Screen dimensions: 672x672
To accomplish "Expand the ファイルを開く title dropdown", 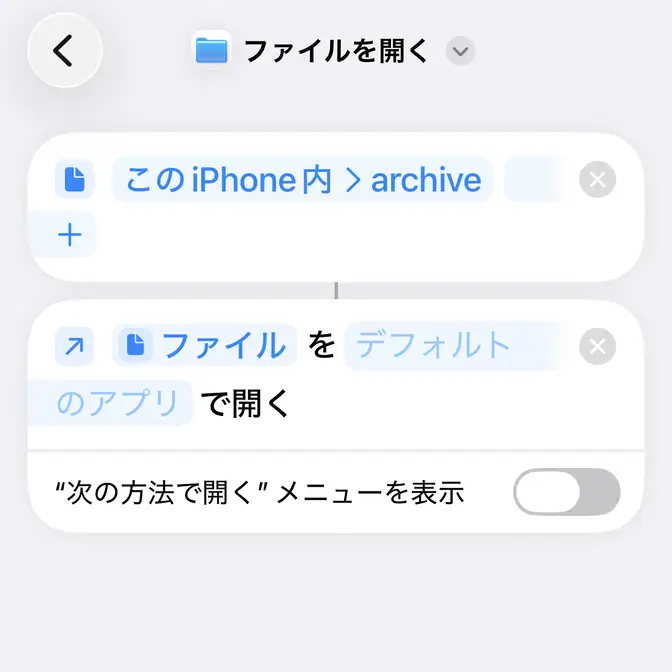I will tap(460, 51).
